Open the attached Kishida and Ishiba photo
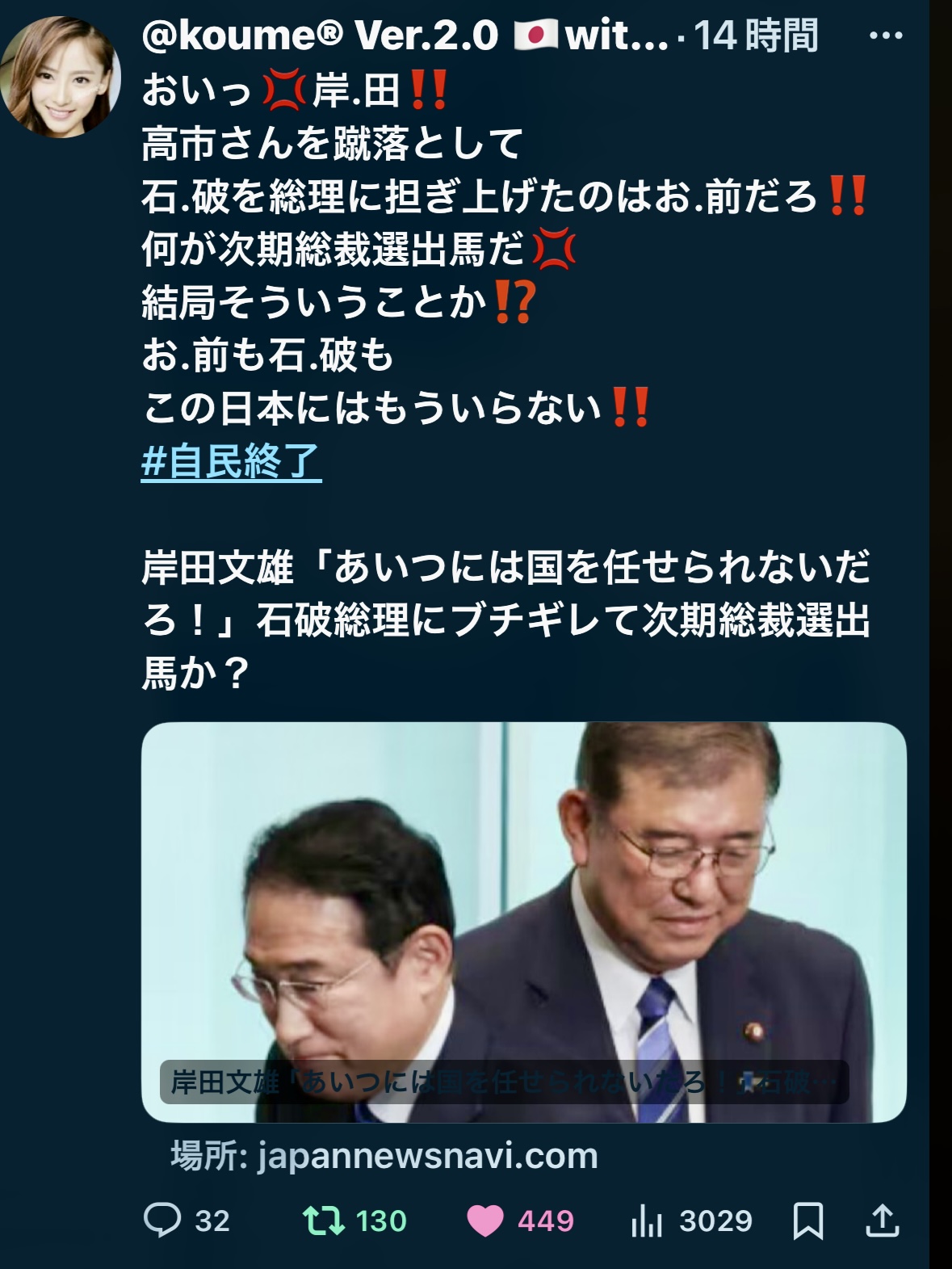Viewport: 952px width, 1269px height. click(x=525, y=921)
